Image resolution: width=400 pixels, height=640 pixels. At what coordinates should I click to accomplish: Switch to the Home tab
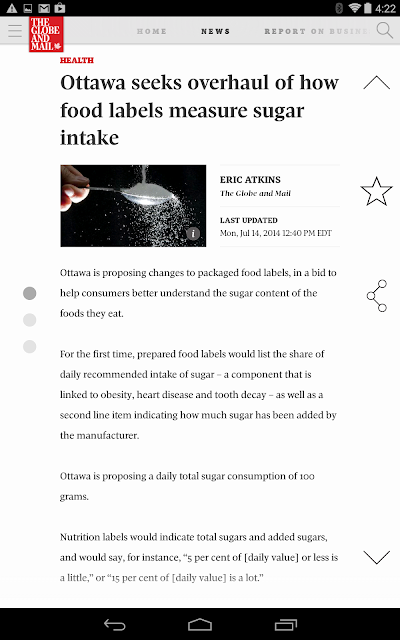click(151, 31)
